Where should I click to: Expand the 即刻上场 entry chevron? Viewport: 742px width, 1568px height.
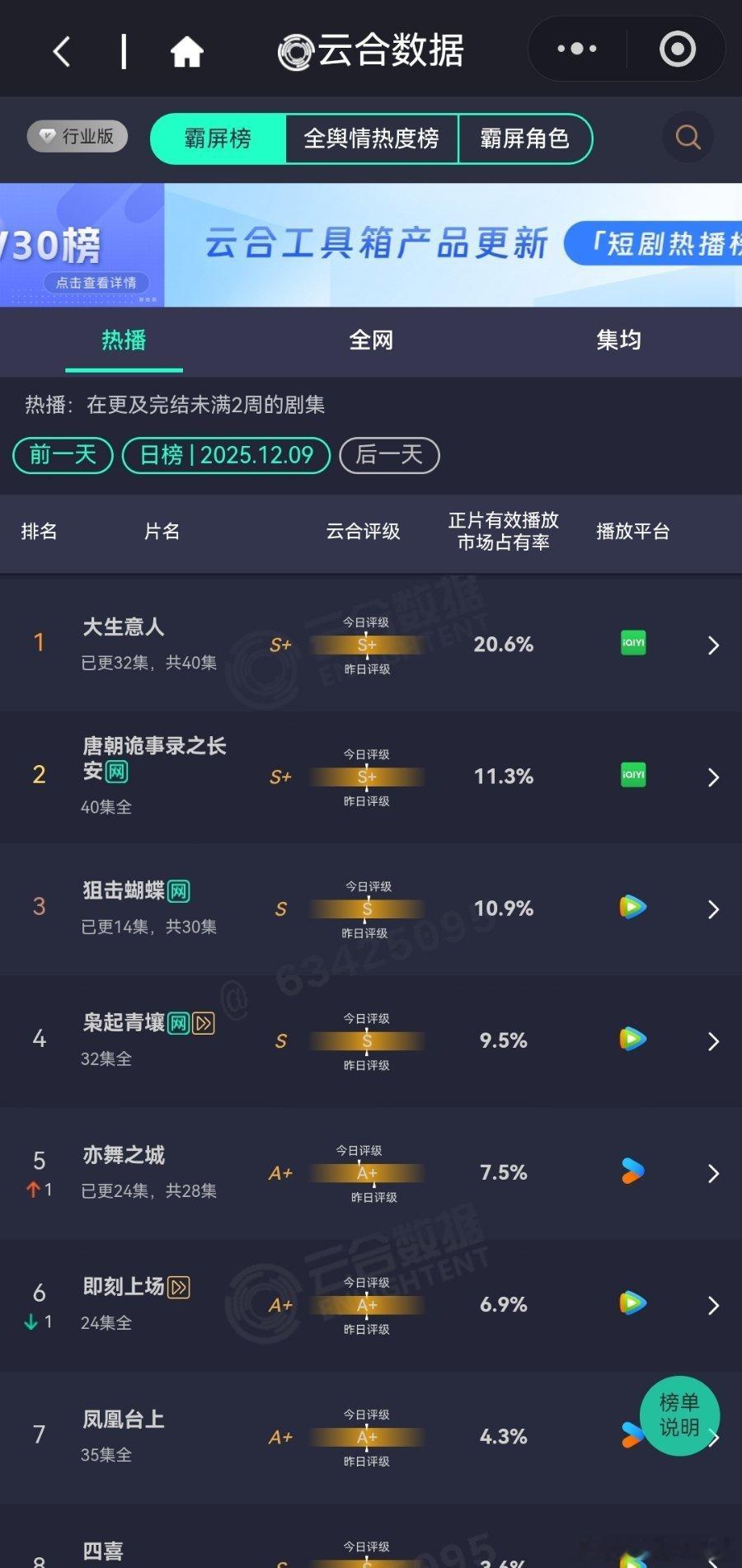point(713,1305)
